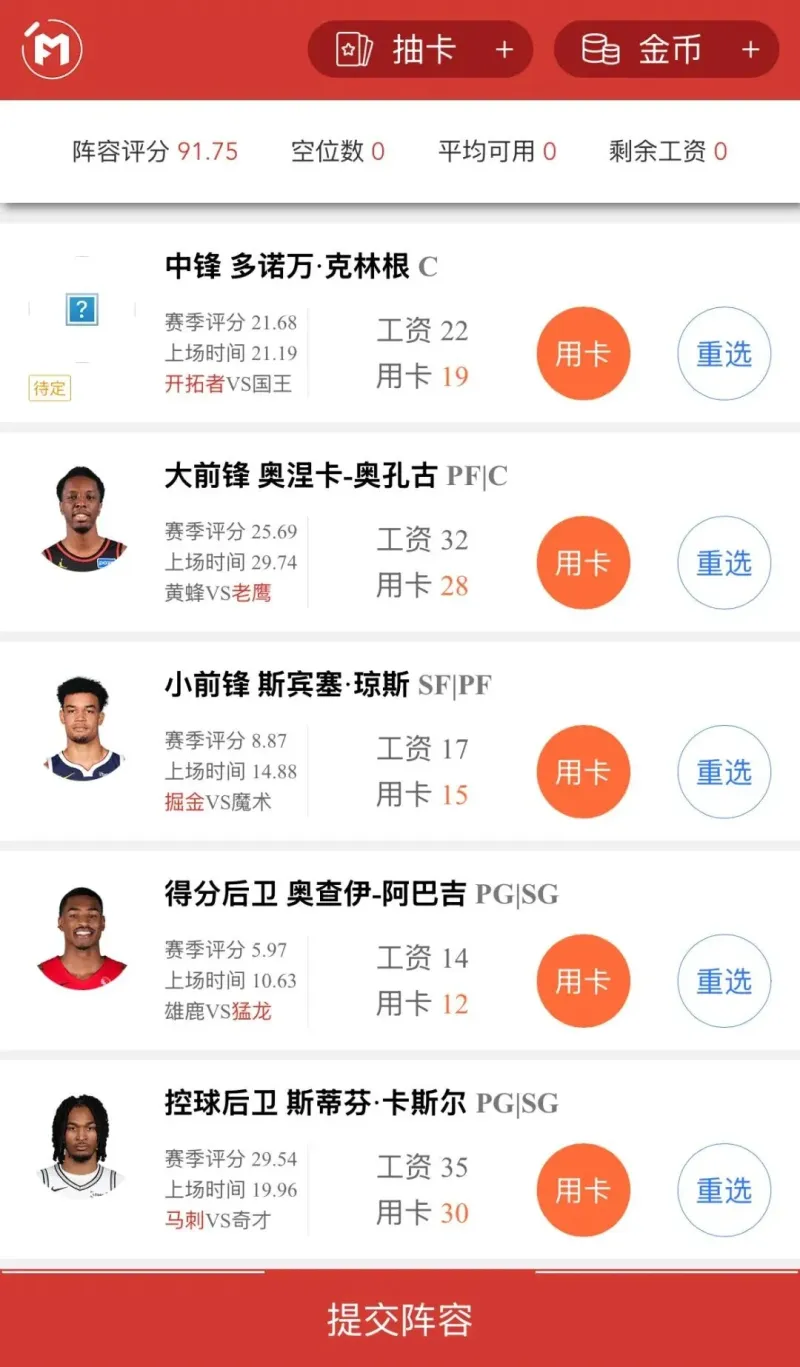Reselect the 中锋 多诺万·克林根 slot
The height and width of the screenshot is (1367, 800).
[x=724, y=354]
